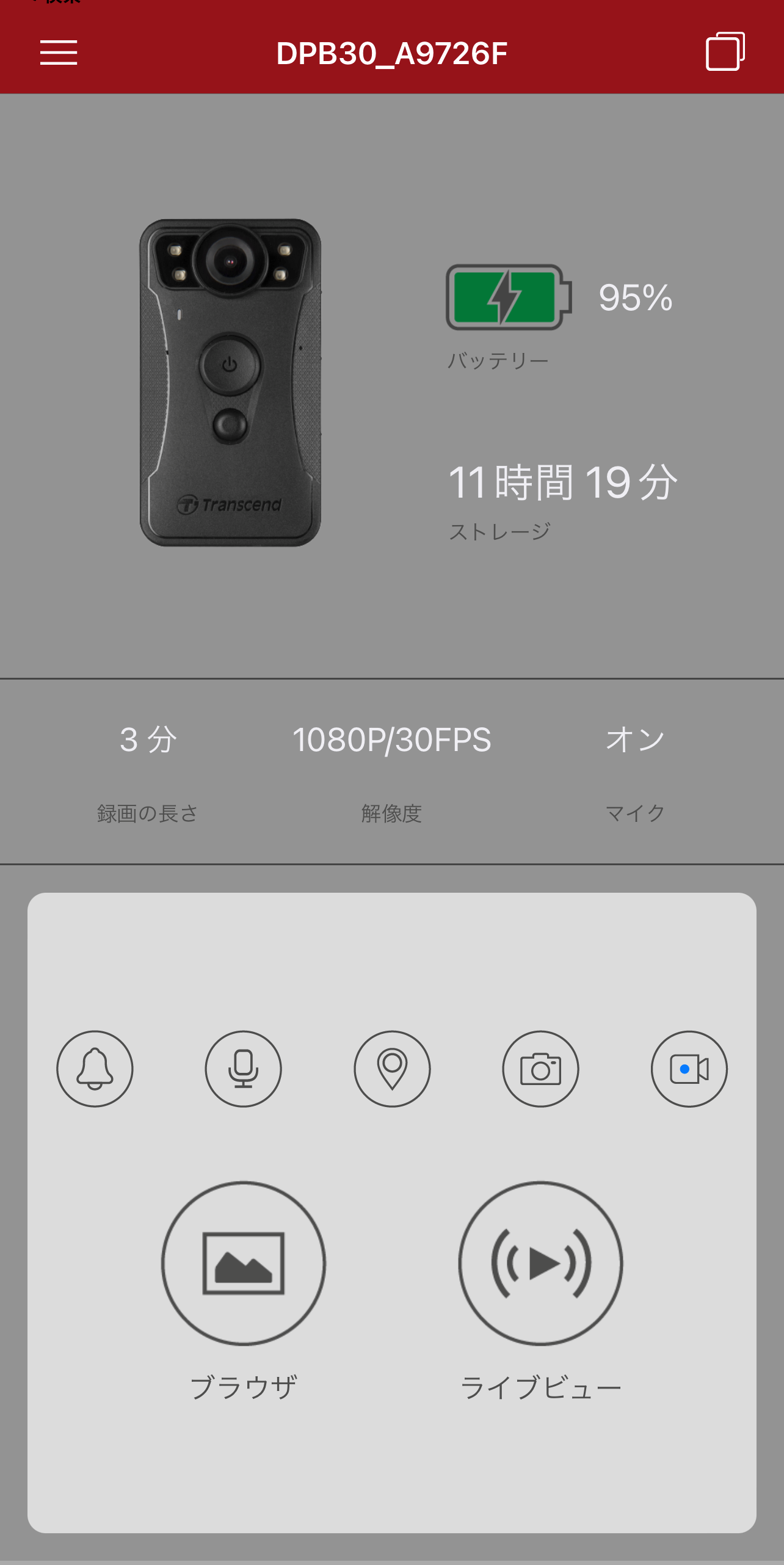Tap the device switch icon in header
Viewport: 784px width, 1565px height.
725,52
